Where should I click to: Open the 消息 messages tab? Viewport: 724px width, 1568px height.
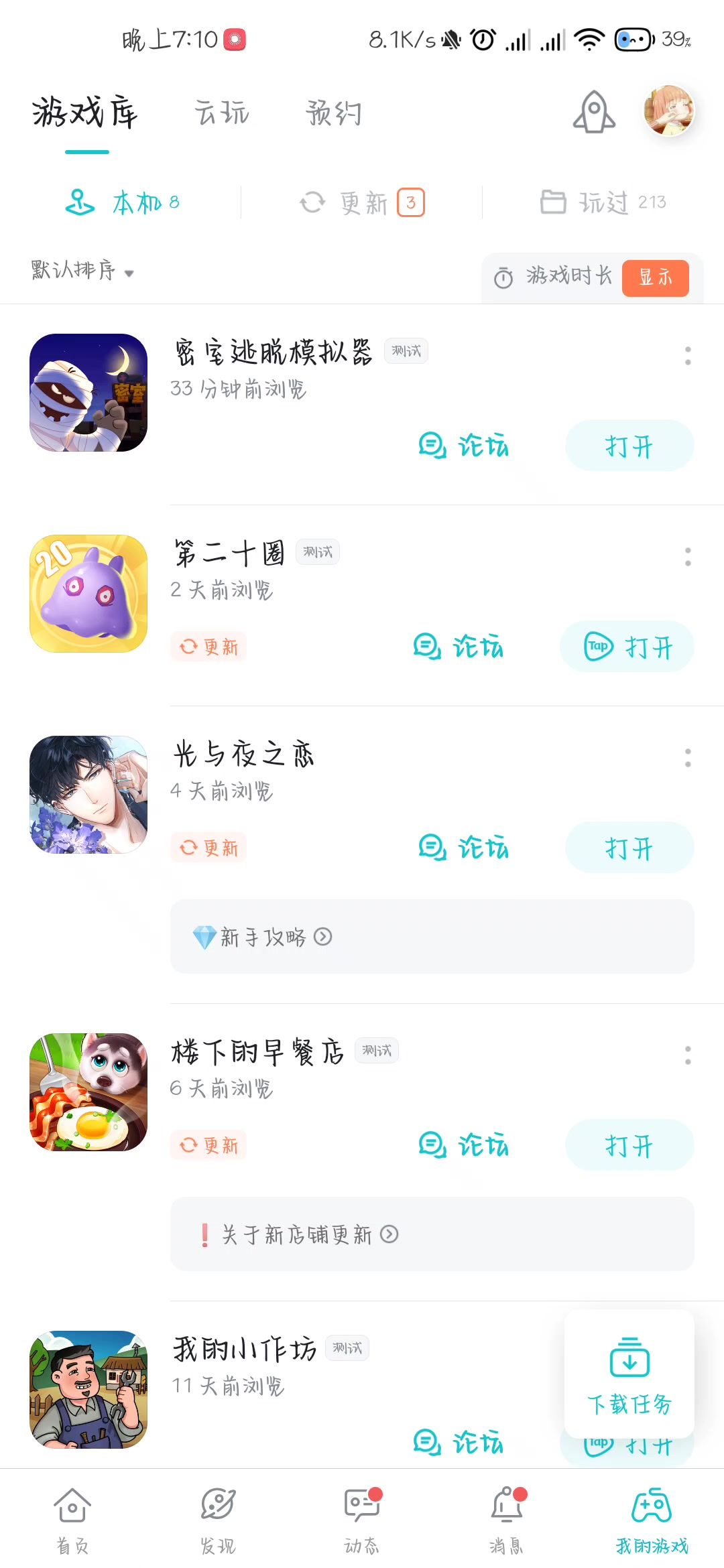tap(506, 1517)
